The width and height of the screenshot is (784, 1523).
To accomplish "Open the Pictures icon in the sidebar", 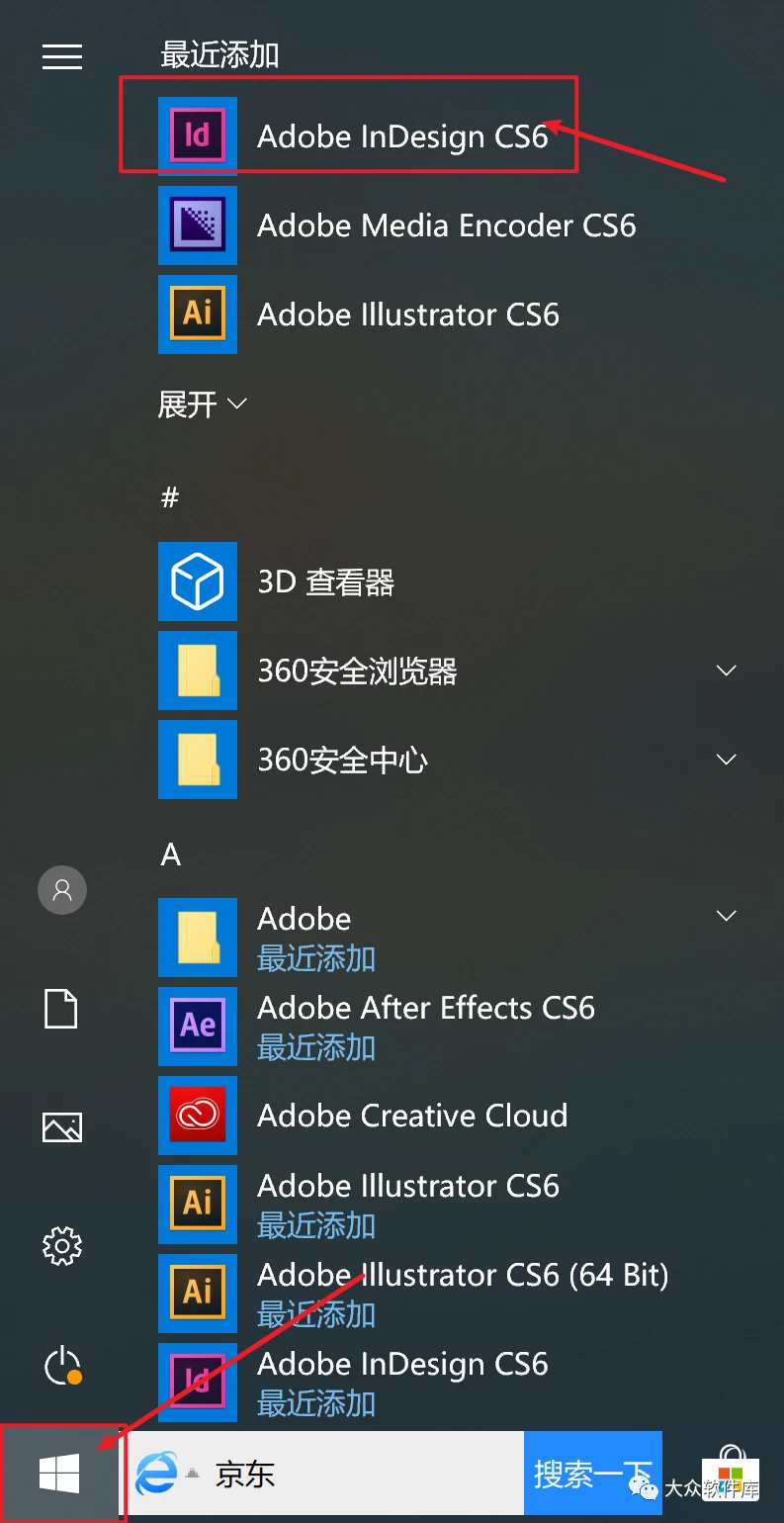I will tap(61, 1126).
